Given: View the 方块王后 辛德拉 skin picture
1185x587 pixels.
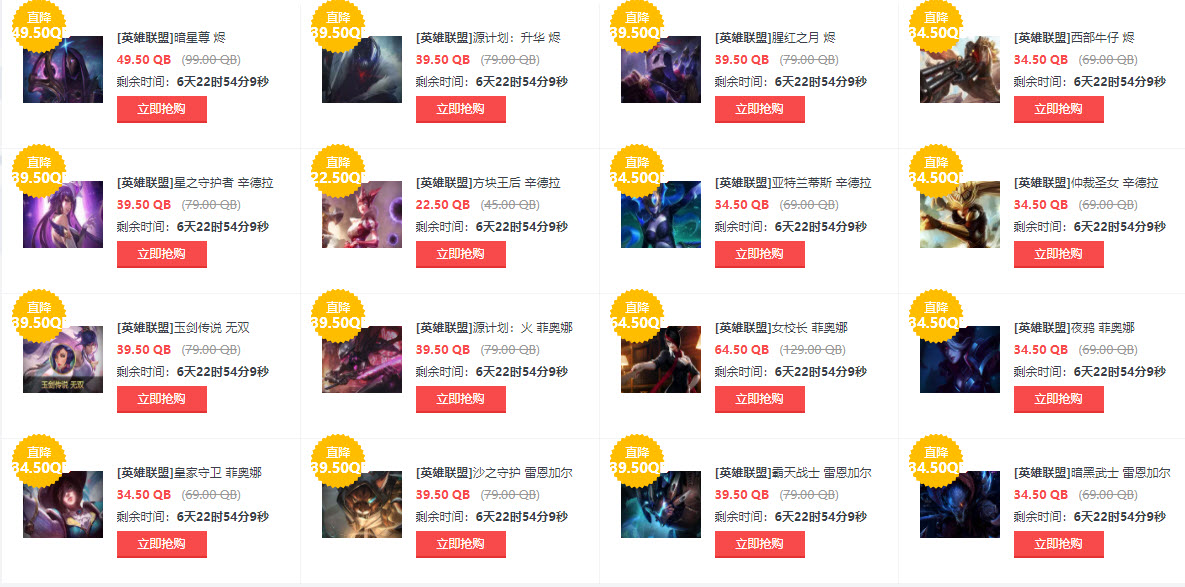Looking at the screenshot, I should click(x=362, y=215).
